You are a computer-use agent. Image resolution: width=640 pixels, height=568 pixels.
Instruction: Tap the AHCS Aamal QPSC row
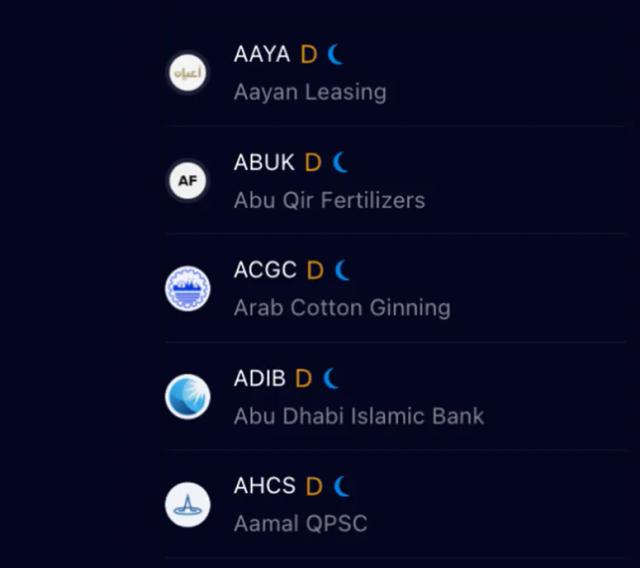coord(300,505)
